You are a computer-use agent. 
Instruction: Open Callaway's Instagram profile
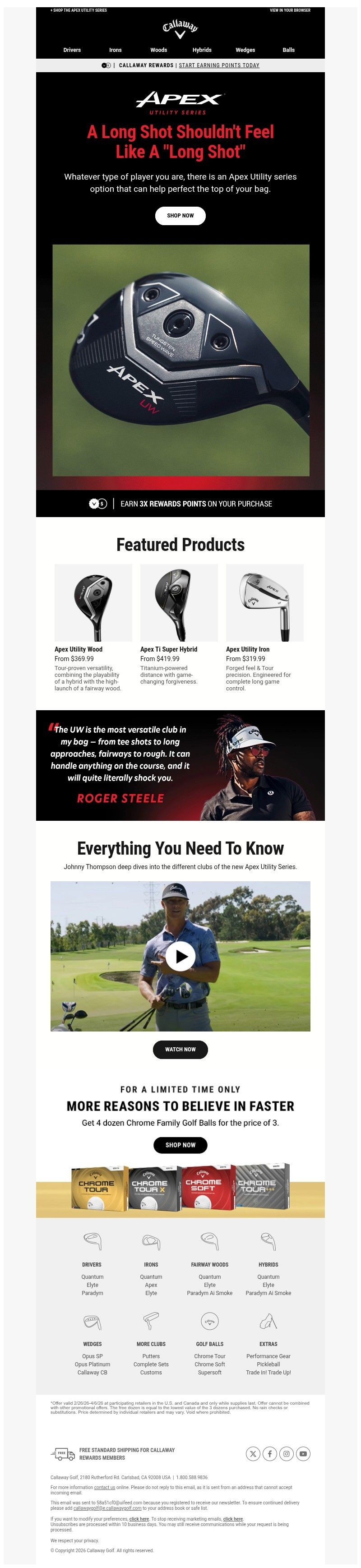(x=286, y=1453)
